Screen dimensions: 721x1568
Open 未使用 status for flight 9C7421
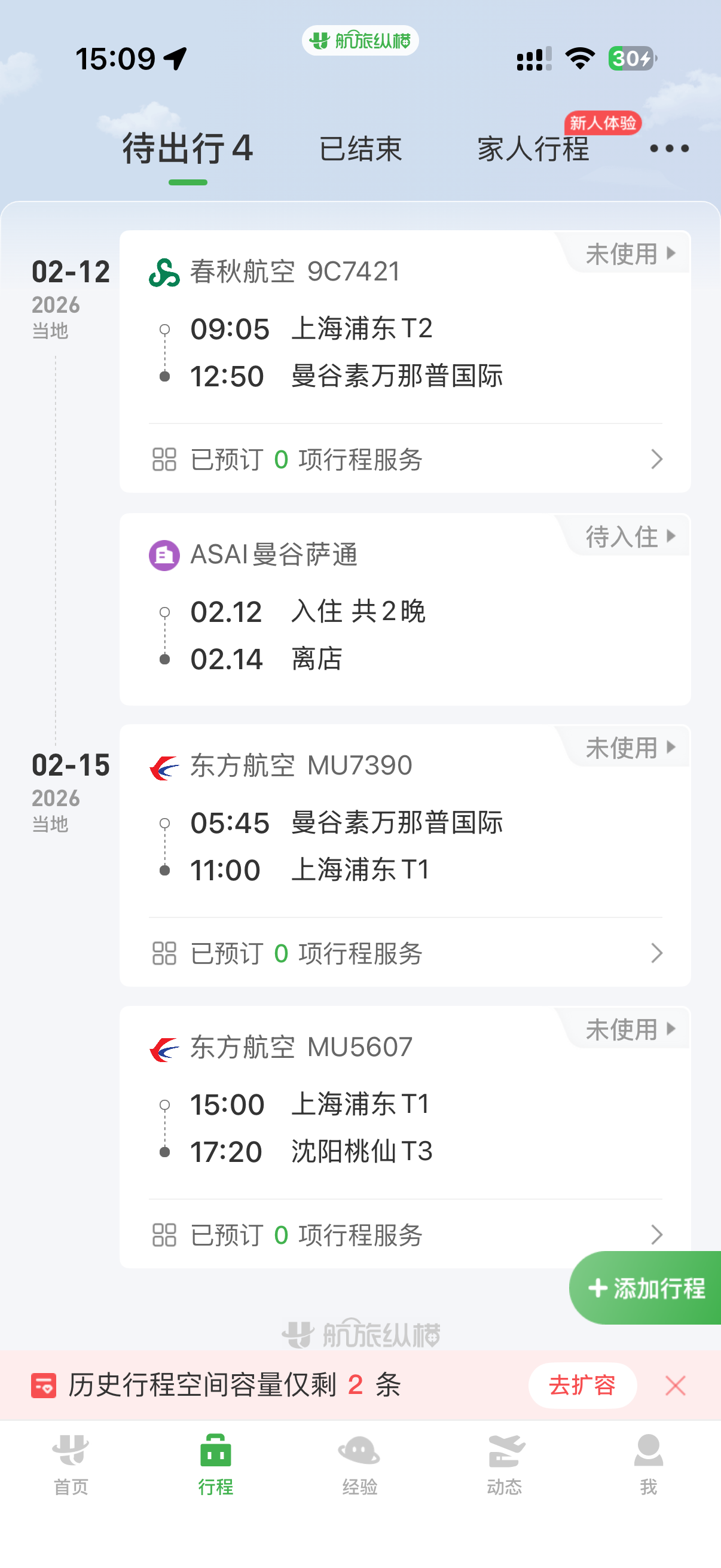[x=630, y=254]
